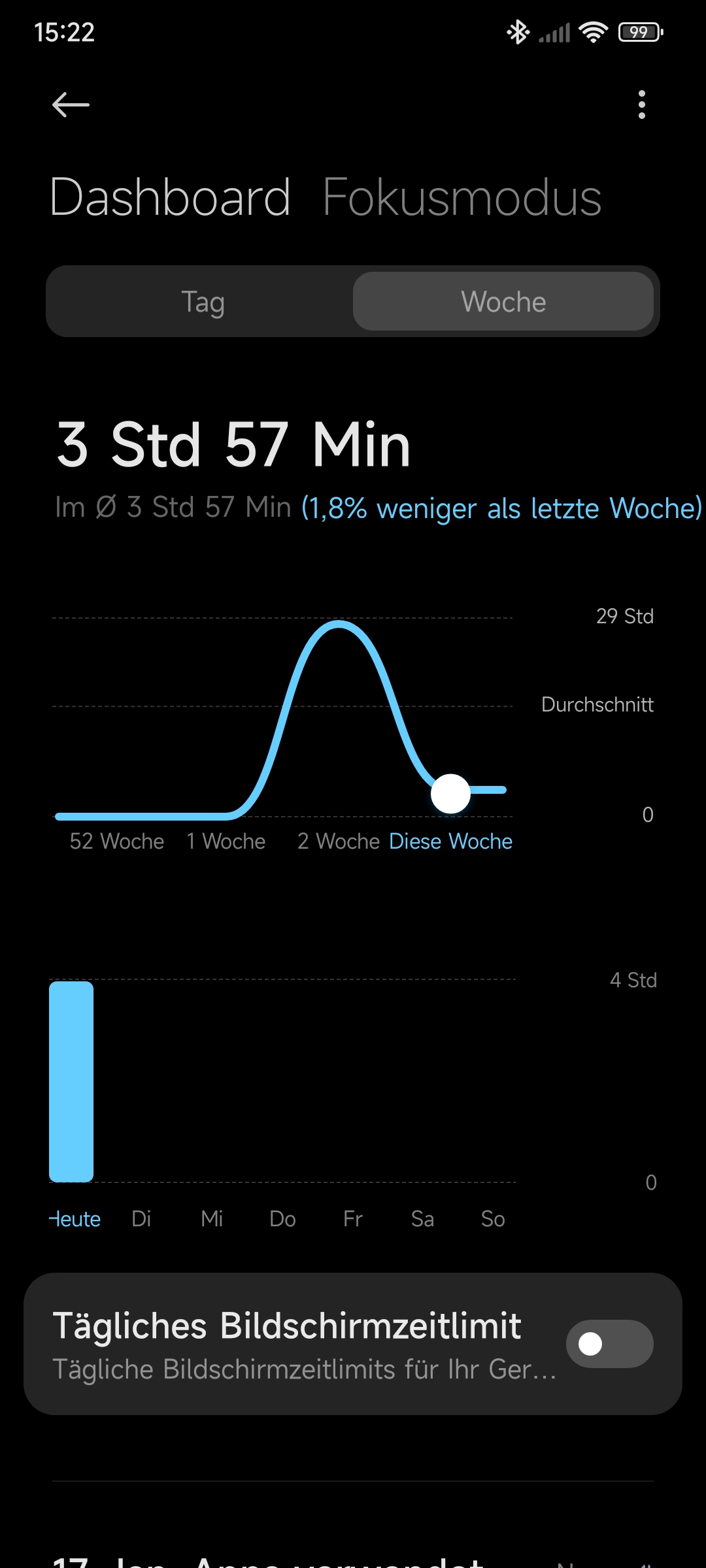Viewport: 706px width, 1568px height.
Task: Switch to the Tag view
Action: 203,301
